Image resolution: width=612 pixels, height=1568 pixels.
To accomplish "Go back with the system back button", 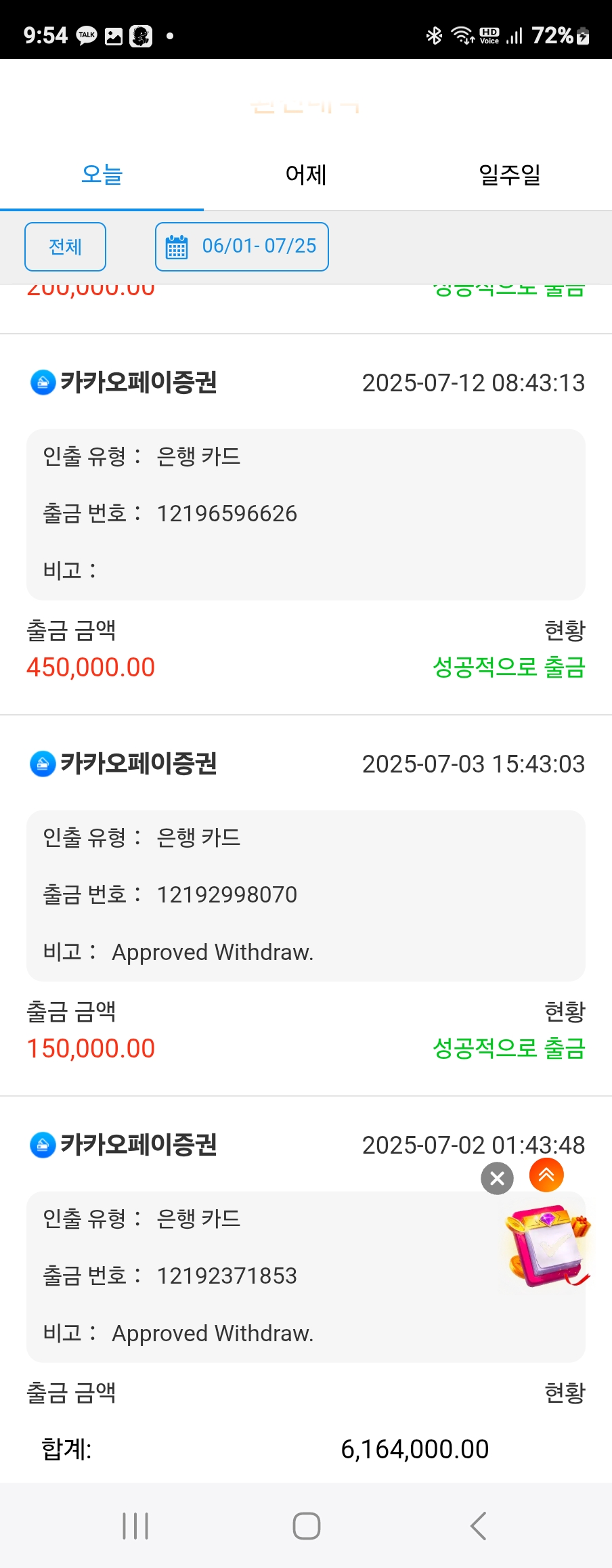I will (478, 1526).
